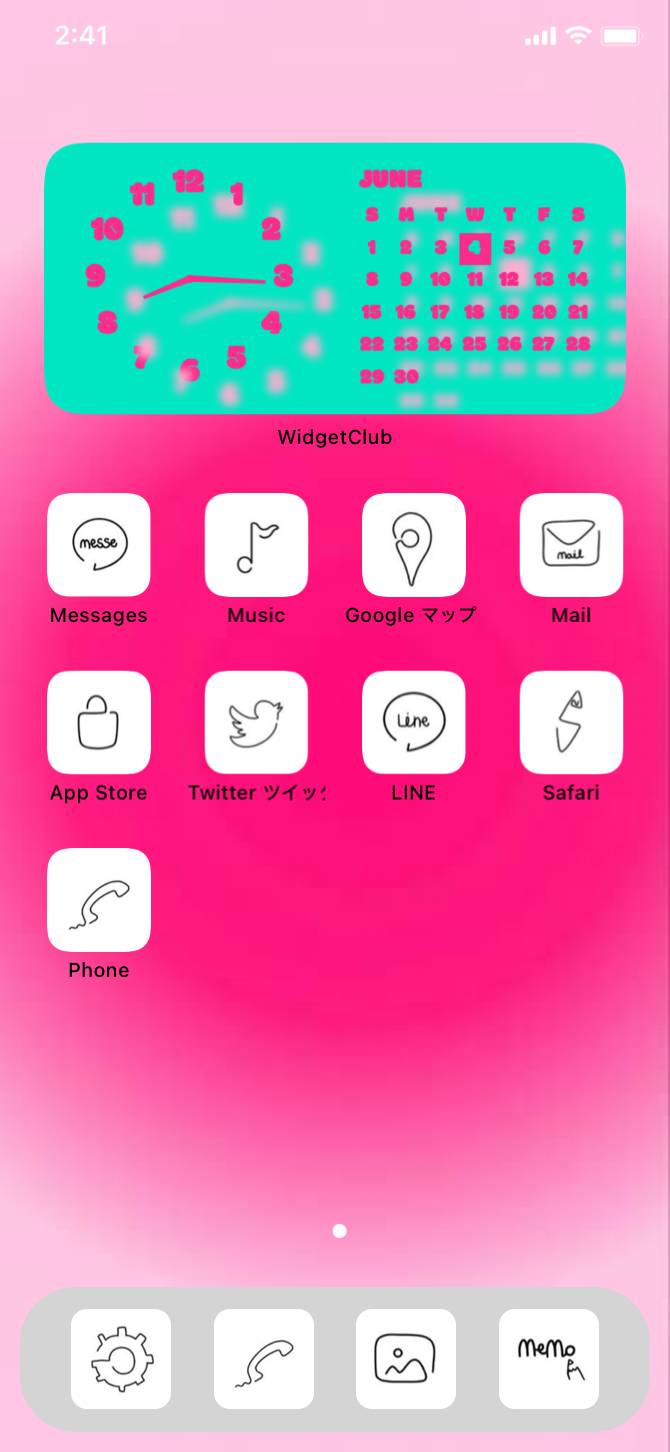Open the Mail app
Screen dimensions: 670x1452
571,545
